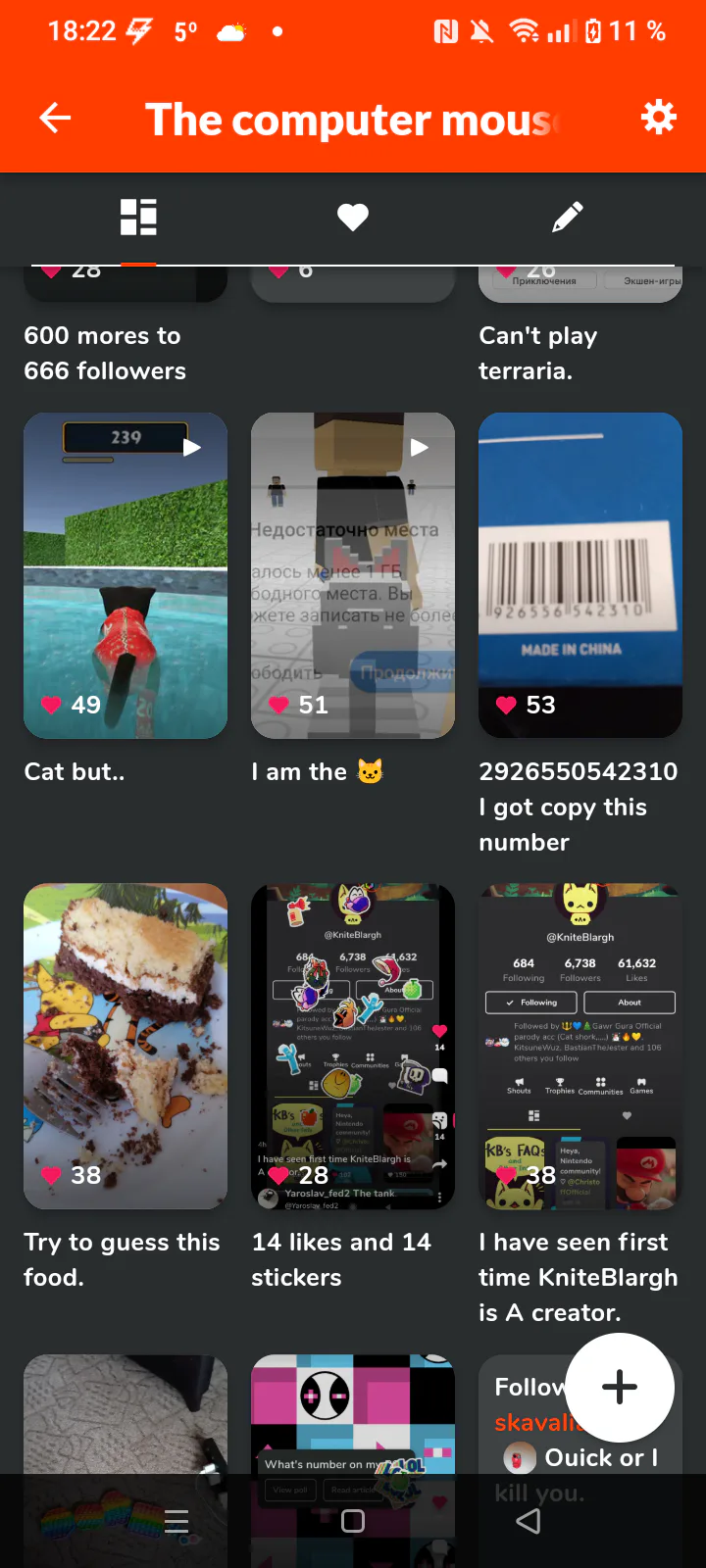Open the 'I am the' cat video post
The height and width of the screenshot is (1568, 706).
point(353,575)
